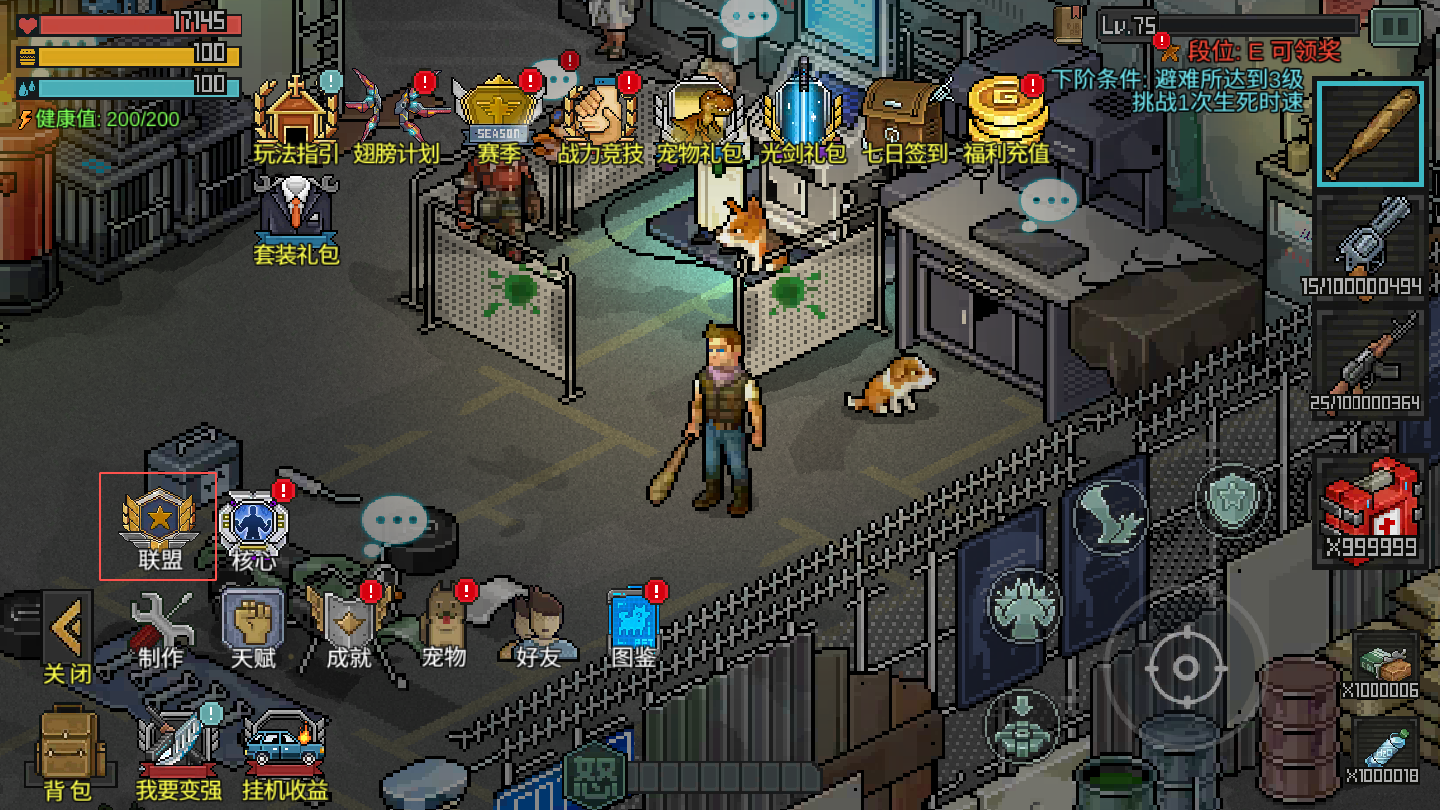This screenshot has height=810, width=1440.
Task: Open the 背包 backpack
Action: tap(68, 750)
